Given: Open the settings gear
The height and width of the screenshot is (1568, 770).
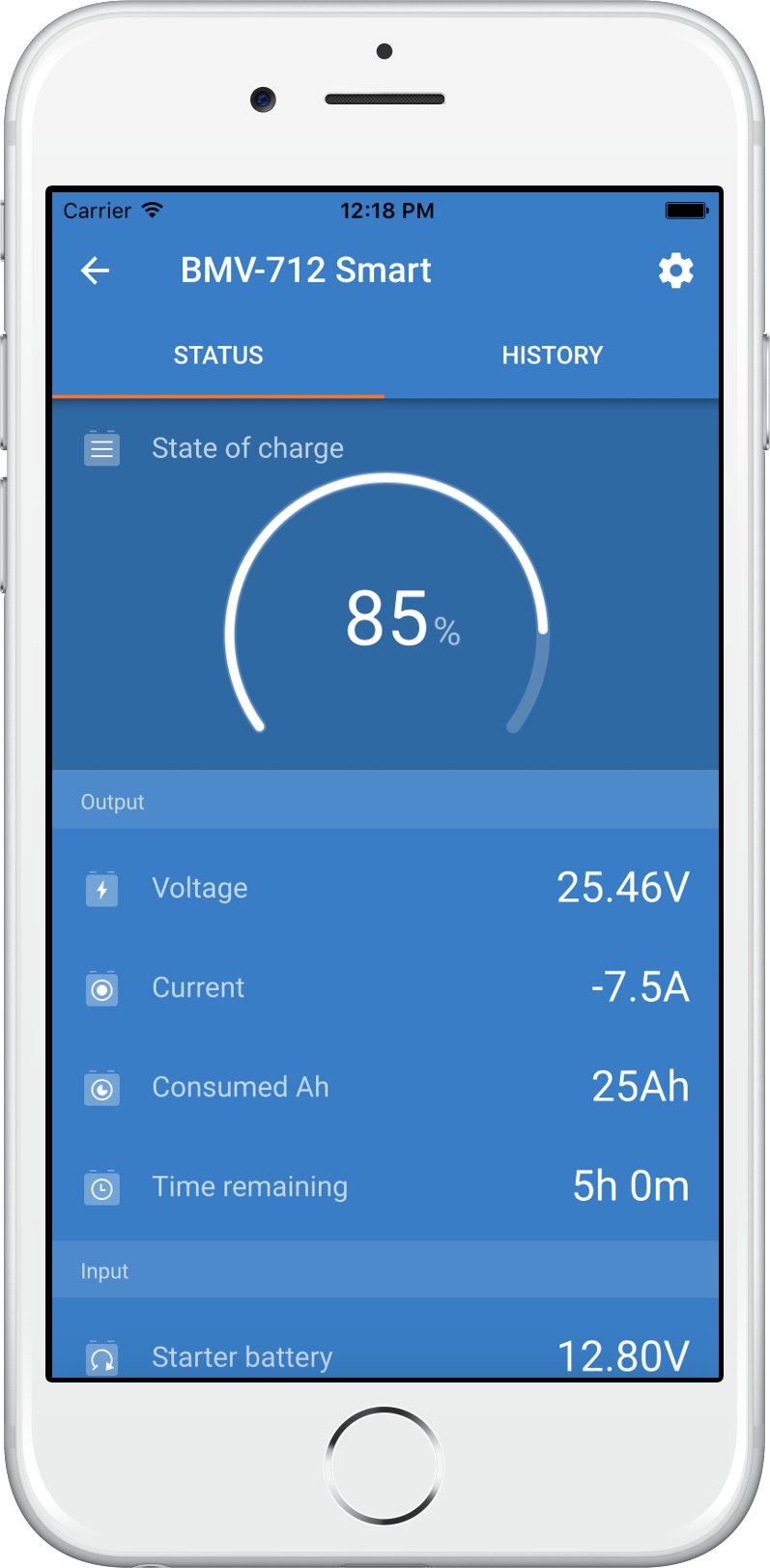Looking at the screenshot, I should (675, 271).
